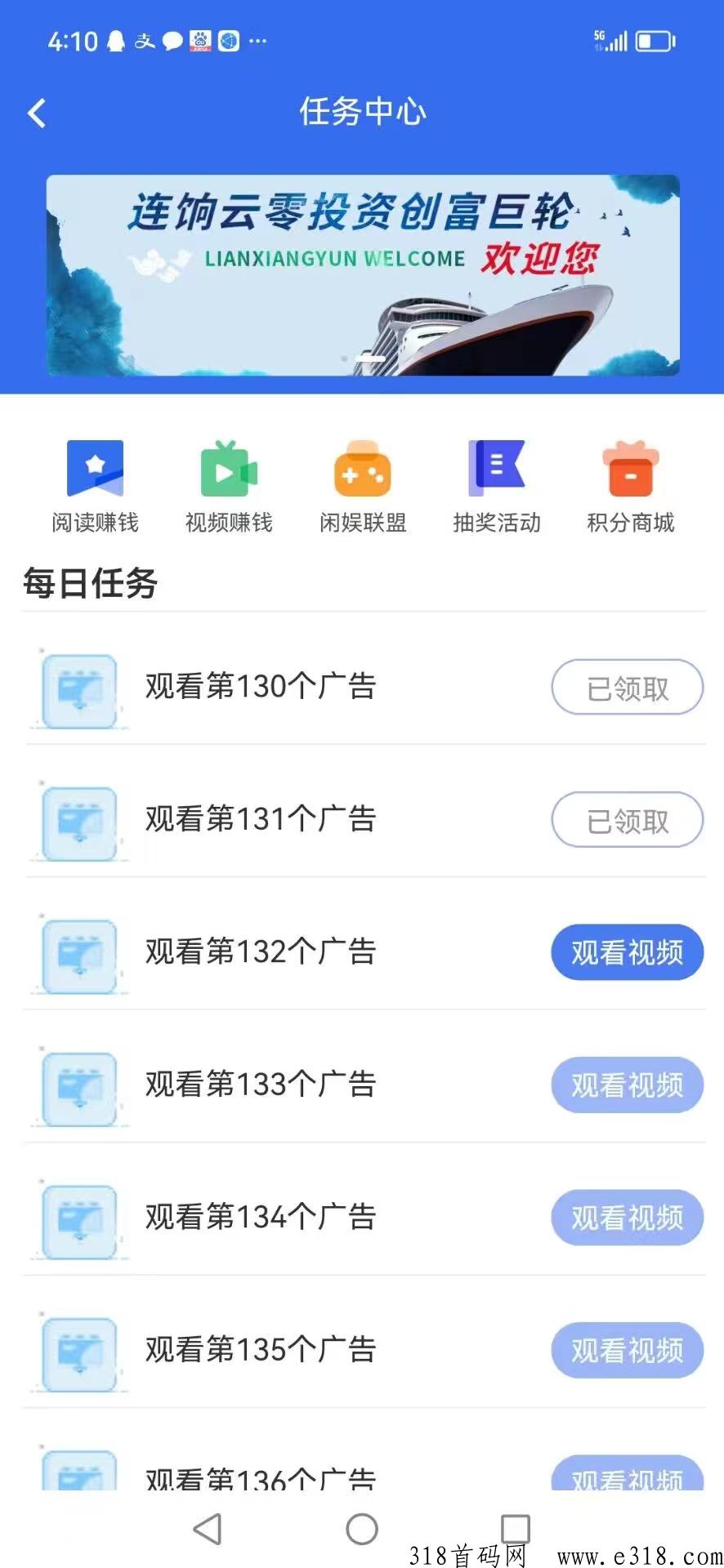This screenshot has width=724, height=1568.
Task: Tap the thumbnail next to 观看第133个广告
Action: point(78,1085)
